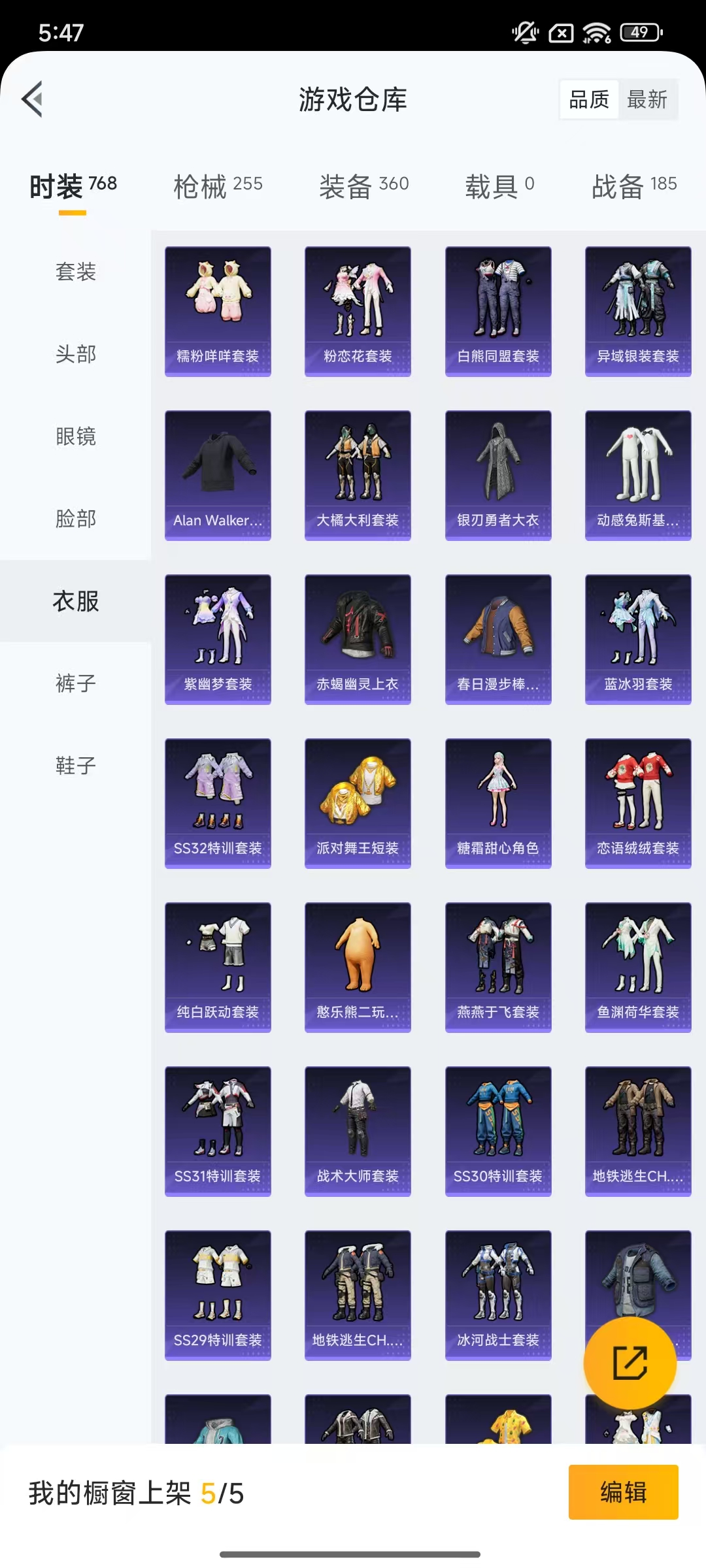View the SS32特训套装 item
Screen dimensions: 706x1568
tap(218, 804)
